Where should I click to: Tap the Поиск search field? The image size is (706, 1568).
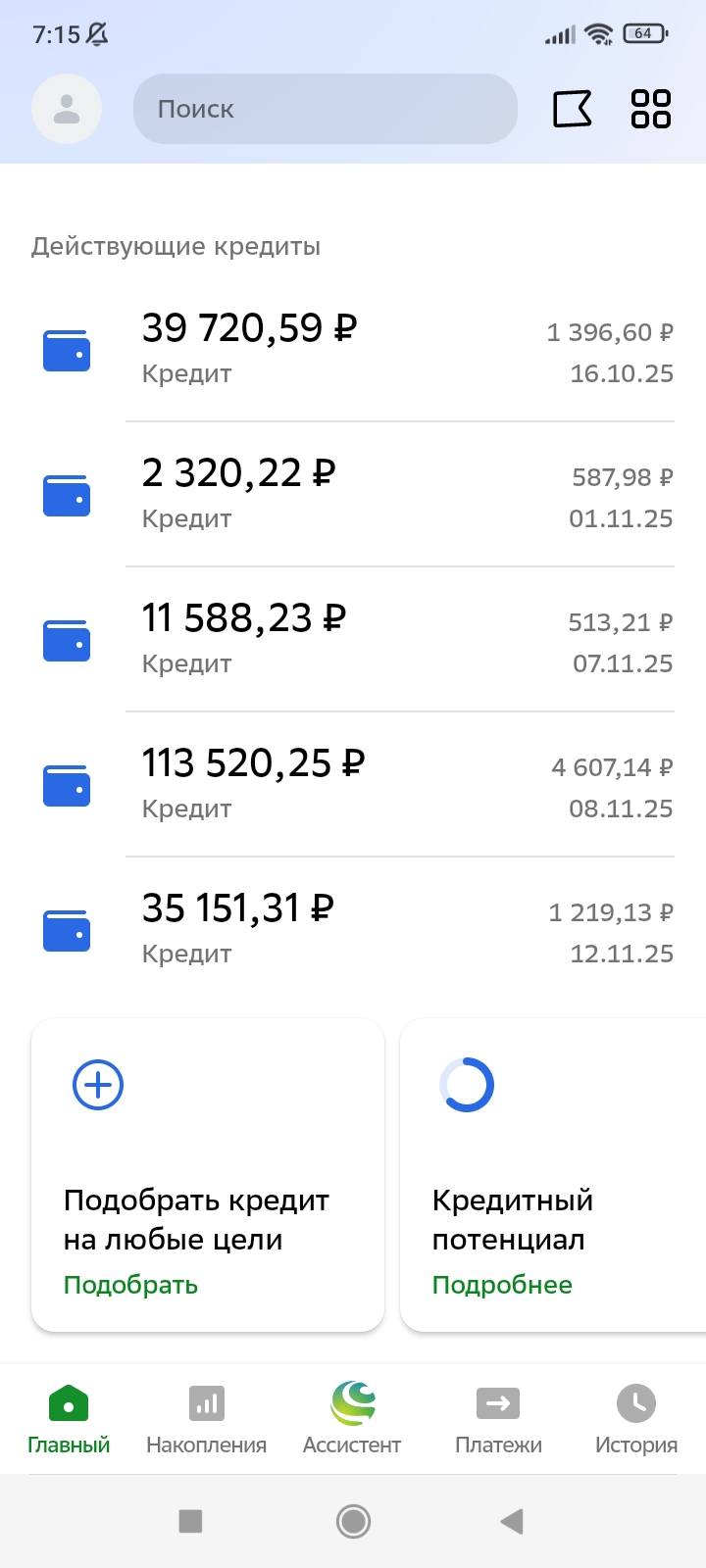point(325,109)
